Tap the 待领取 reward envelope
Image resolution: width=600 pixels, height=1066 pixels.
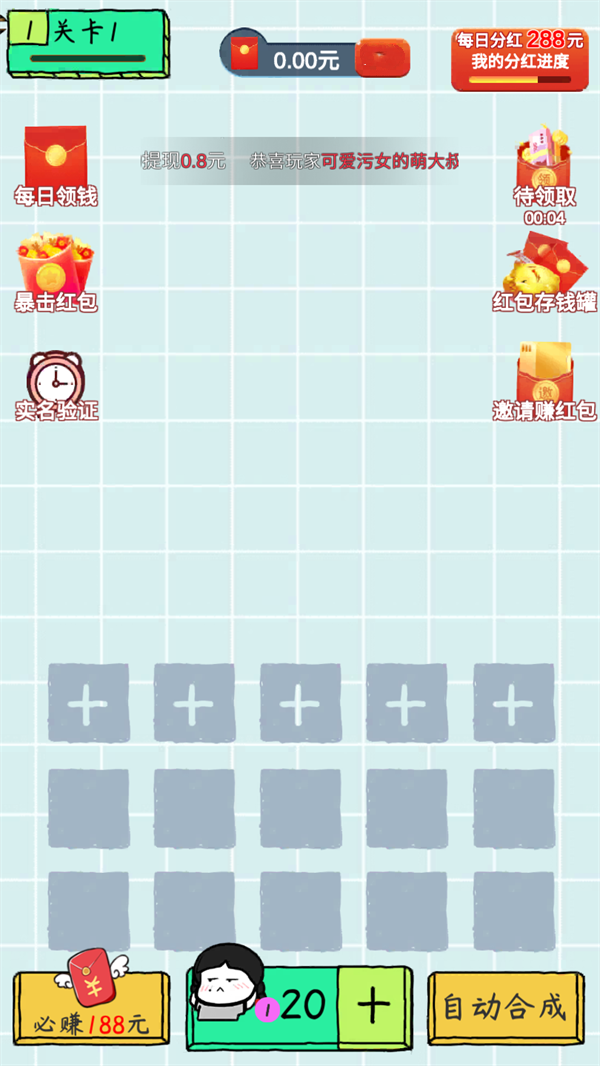(x=543, y=168)
